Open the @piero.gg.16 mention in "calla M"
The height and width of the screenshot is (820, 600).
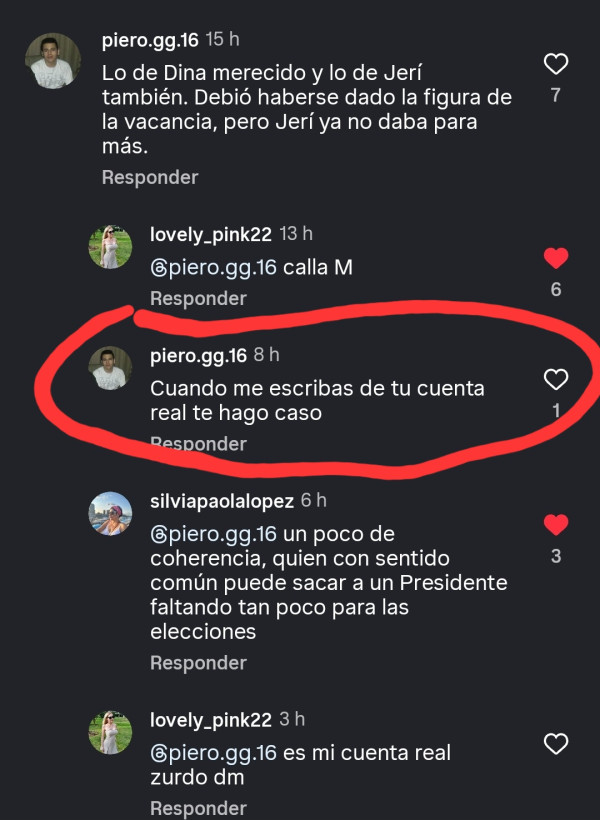tap(214, 268)
